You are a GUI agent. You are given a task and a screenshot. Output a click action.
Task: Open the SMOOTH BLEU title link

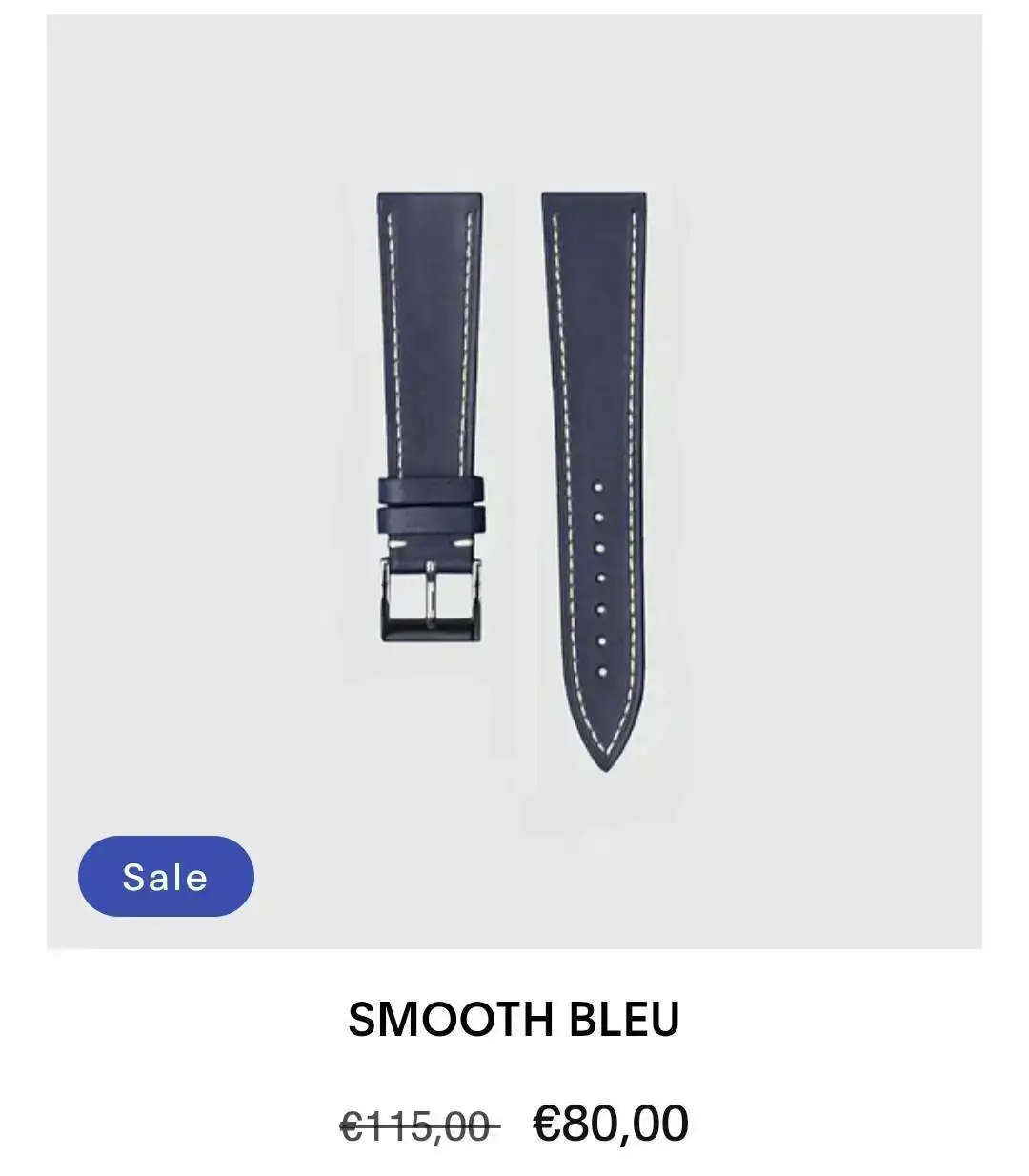(514, 1020)
